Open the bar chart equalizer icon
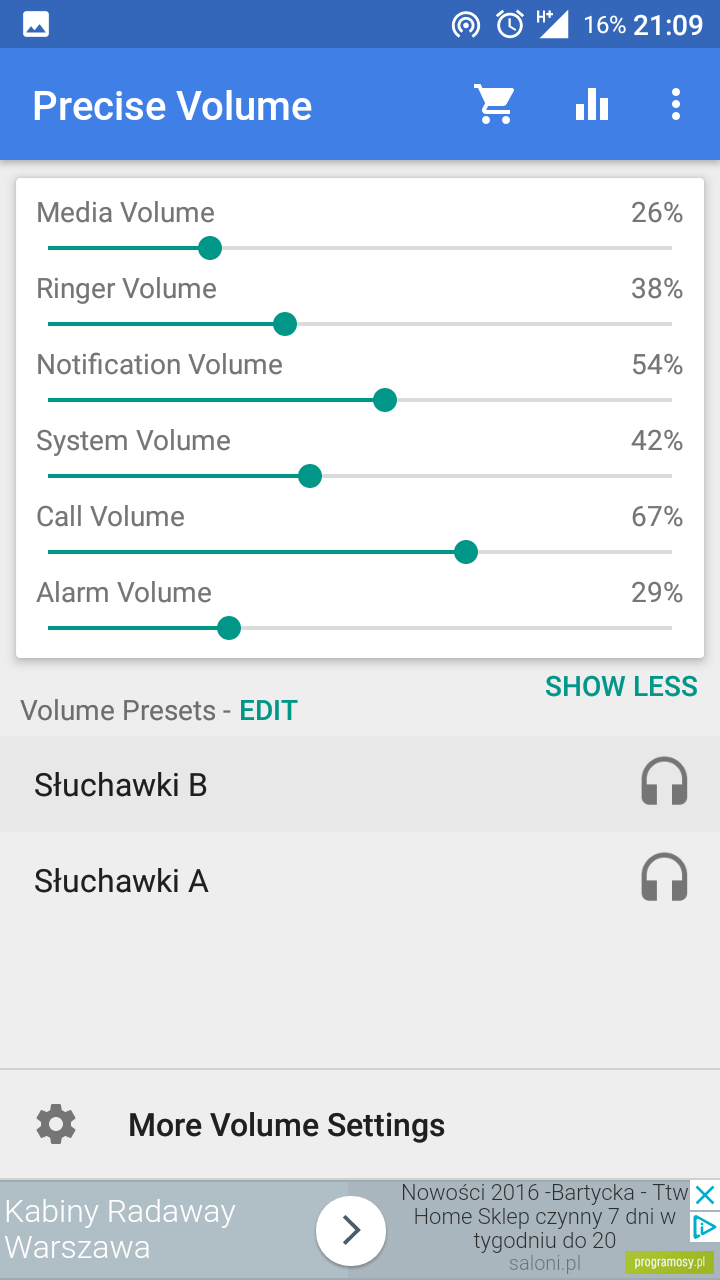The width and height of the screenshot is (720, 1280). [x=592, y=104]
